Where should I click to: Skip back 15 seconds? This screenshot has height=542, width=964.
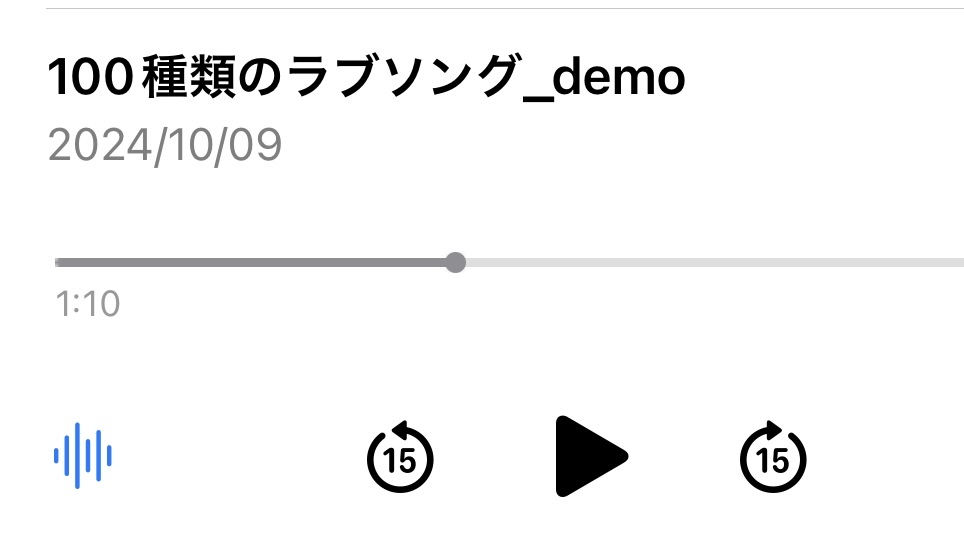pos(400,457)
